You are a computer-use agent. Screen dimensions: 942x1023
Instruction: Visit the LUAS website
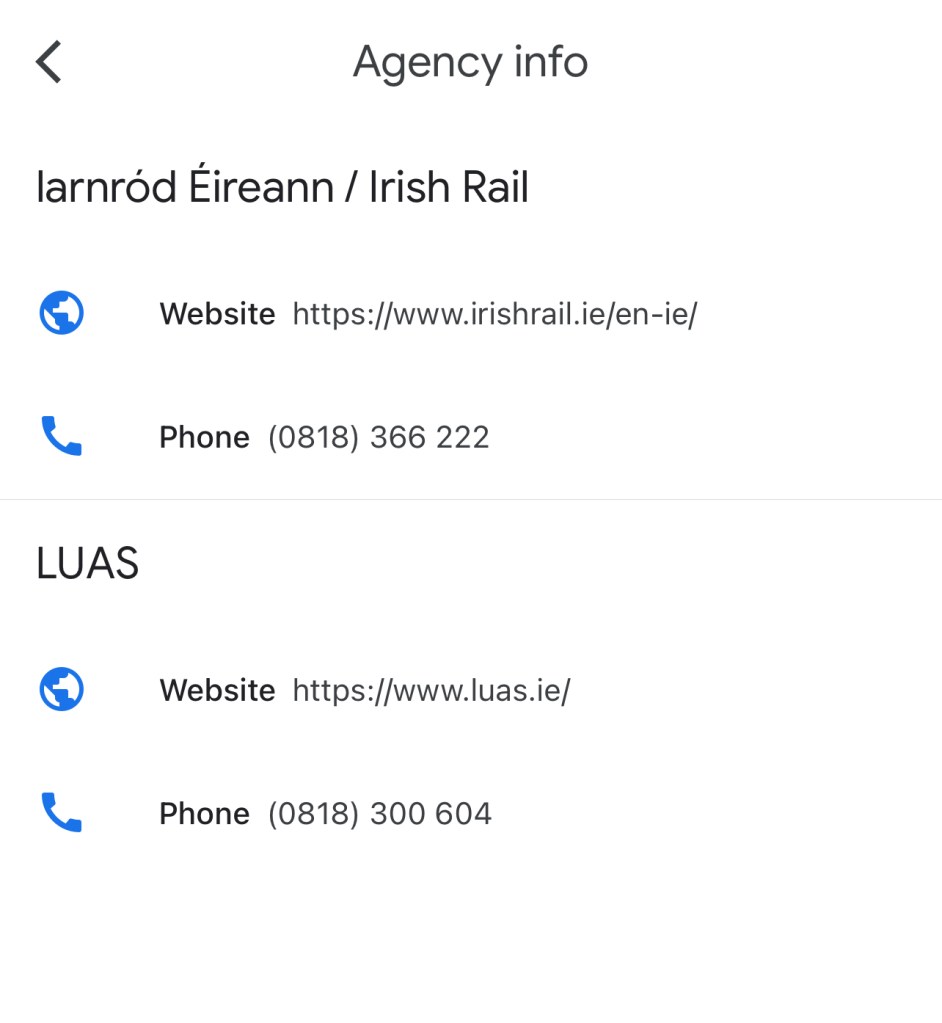pyautogui.click(x=431, y=690)
